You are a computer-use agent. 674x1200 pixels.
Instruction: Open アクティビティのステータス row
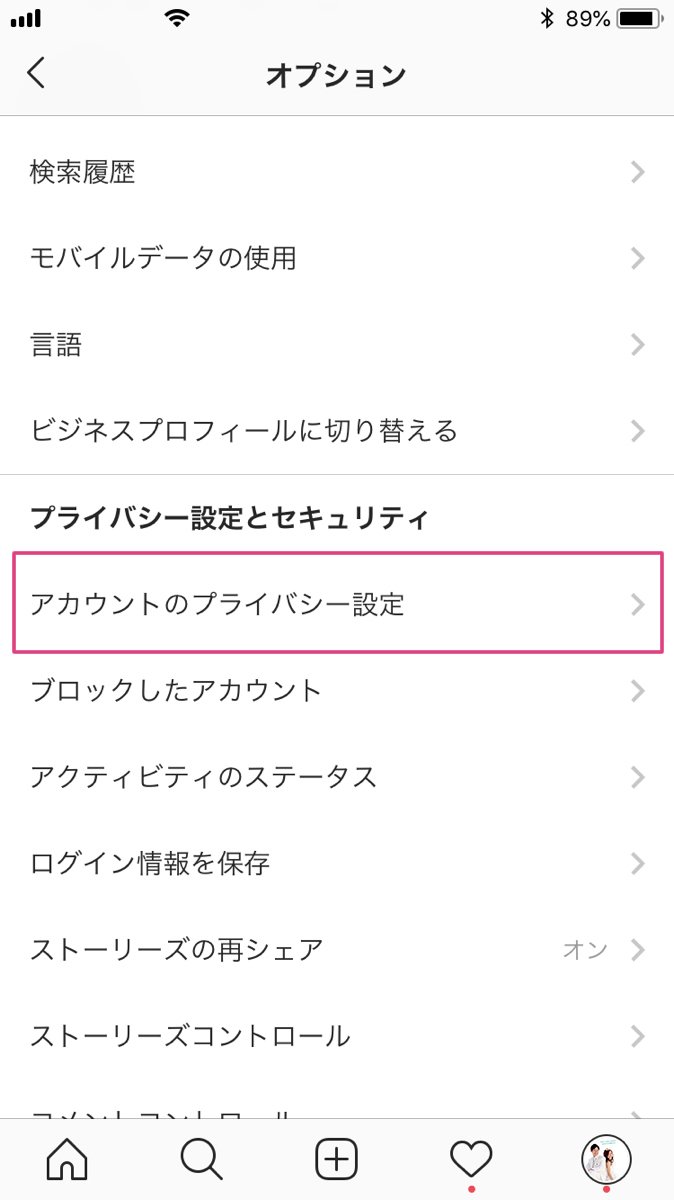[x=337, y=776]
